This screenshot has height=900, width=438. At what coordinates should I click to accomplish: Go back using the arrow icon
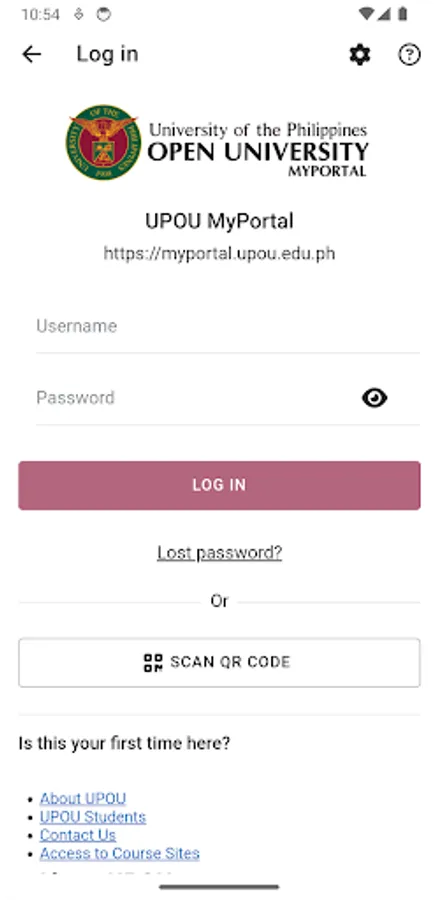(32, 55)
